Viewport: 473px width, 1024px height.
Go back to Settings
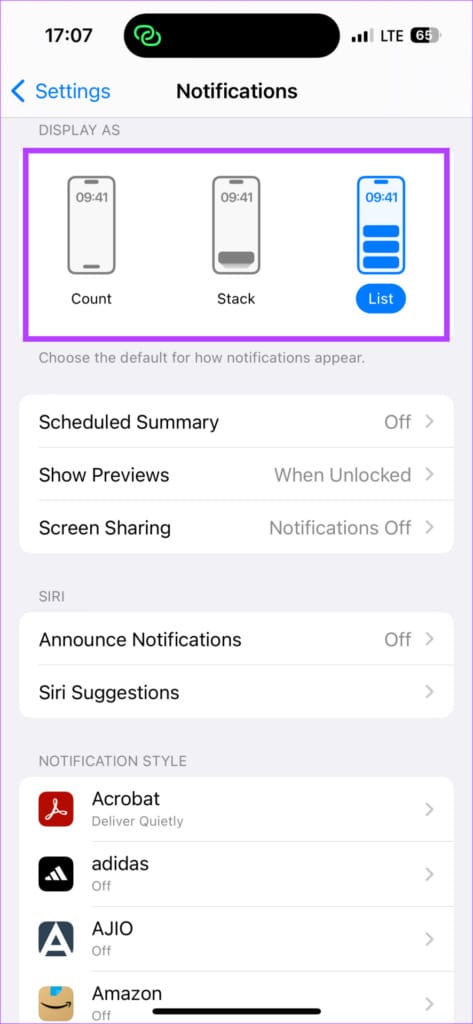point(61,91)
